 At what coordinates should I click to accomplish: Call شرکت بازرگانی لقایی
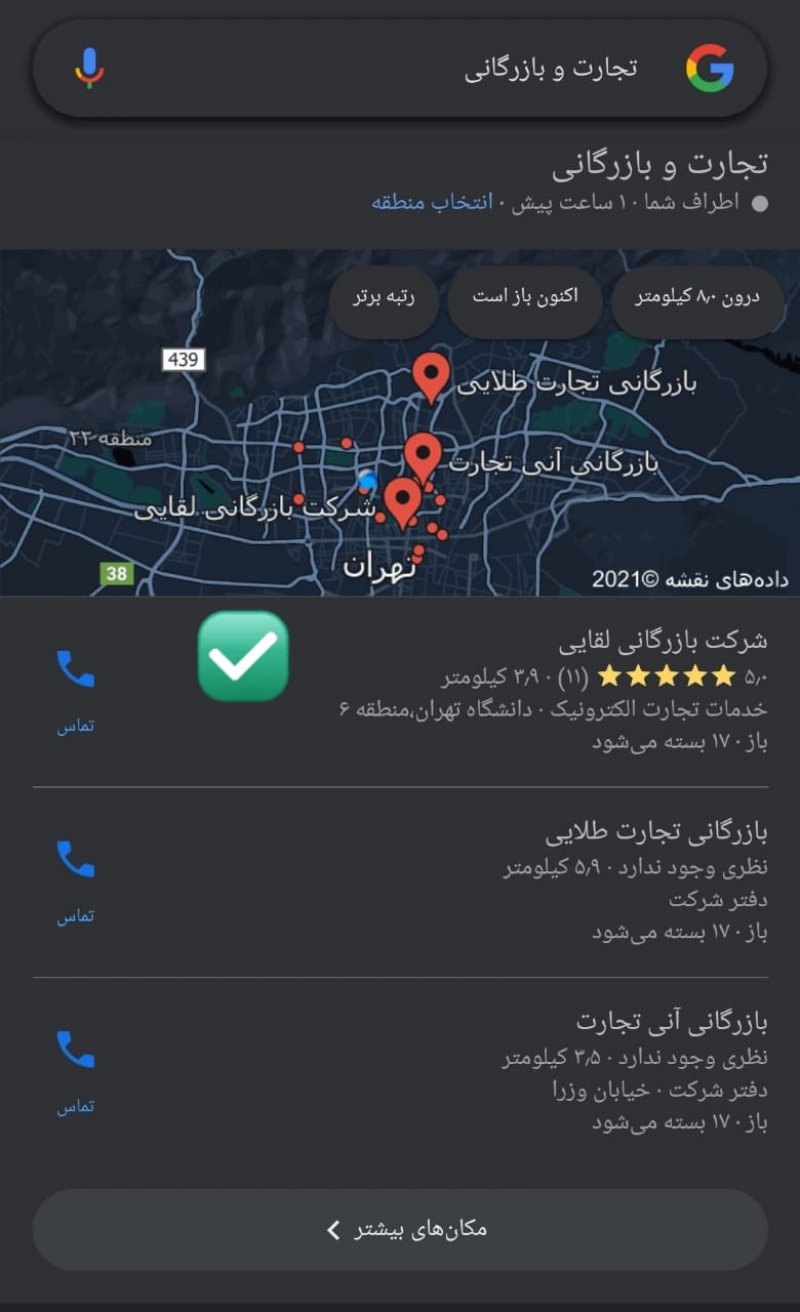click(x=75, y=683)
